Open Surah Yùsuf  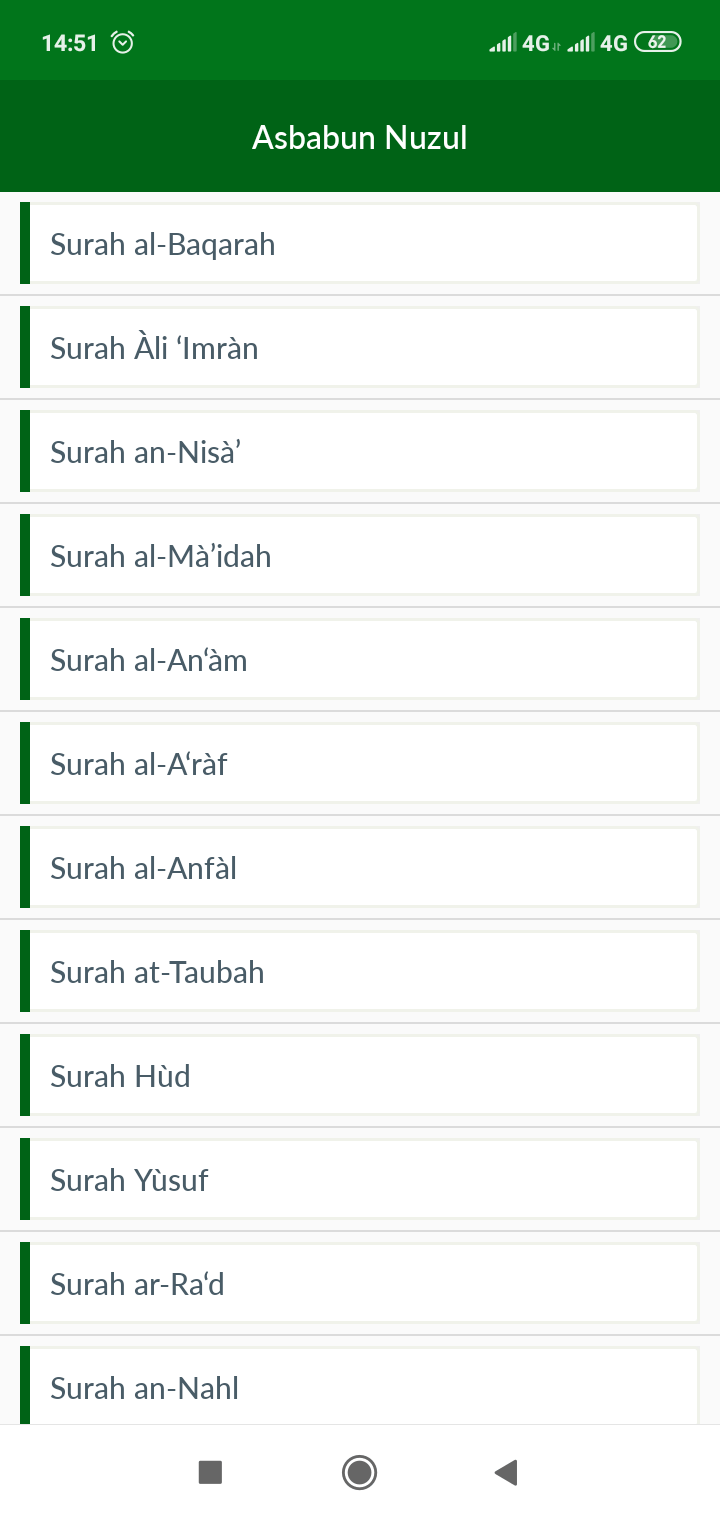tap(360, 1180)
